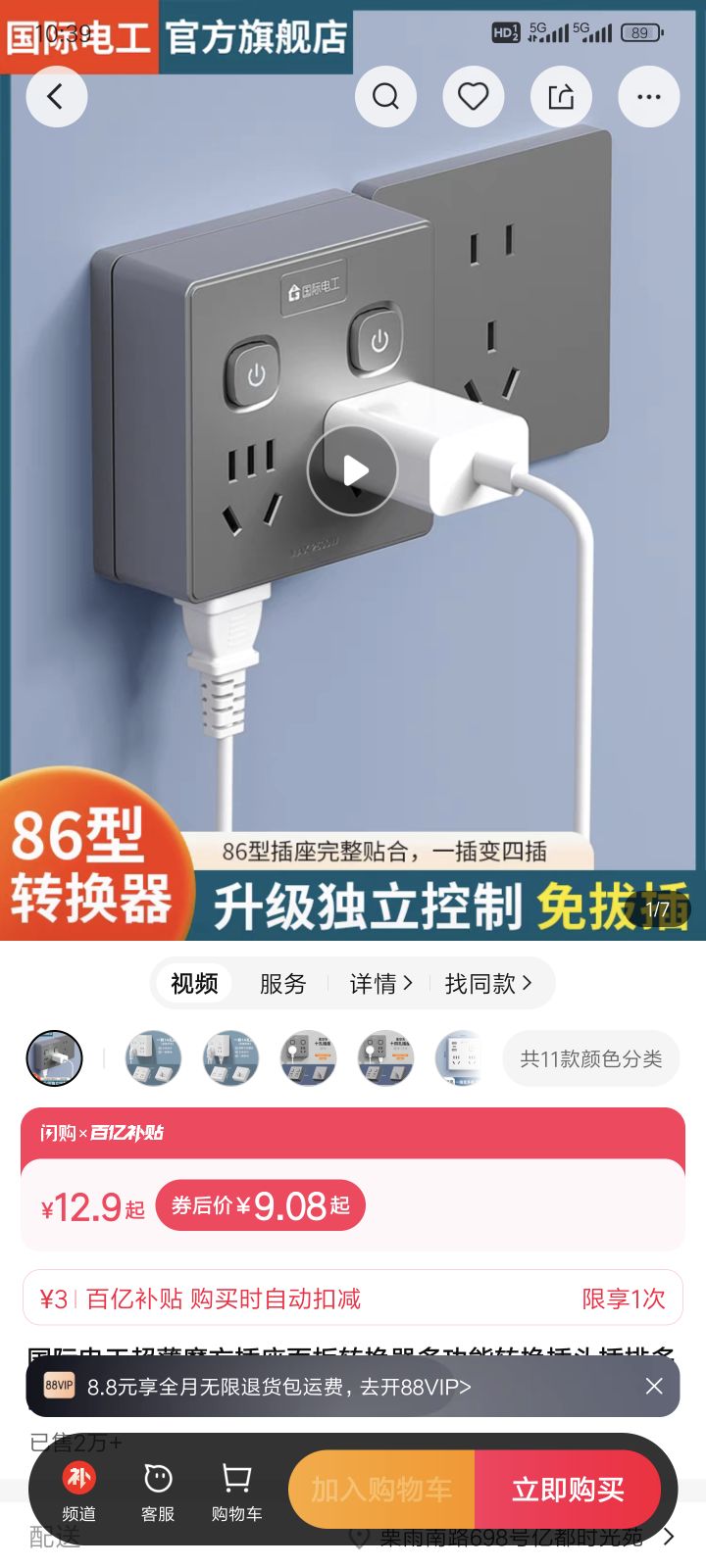Open the search icon
706x1568 pixels.
coord(385,96)
